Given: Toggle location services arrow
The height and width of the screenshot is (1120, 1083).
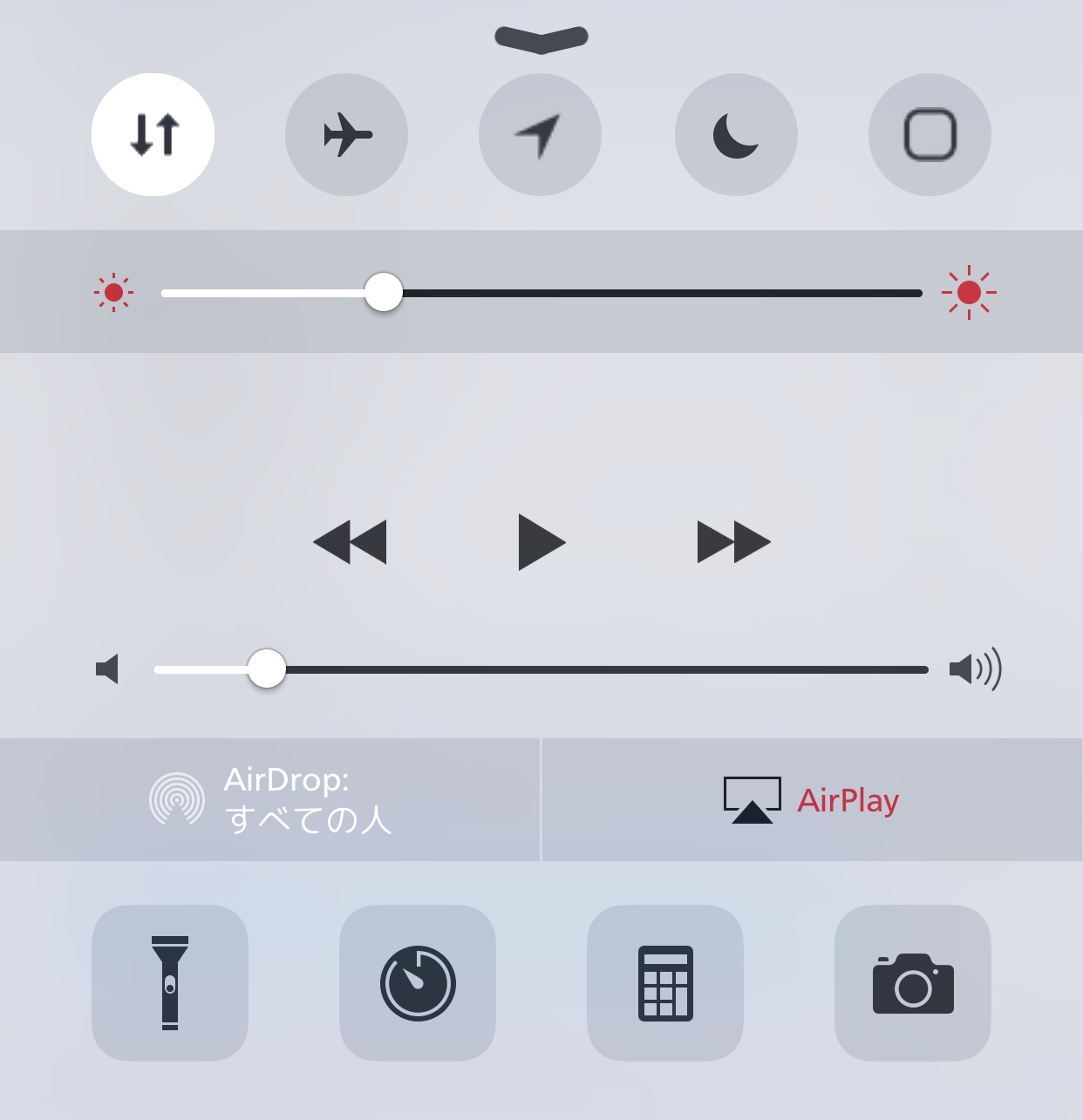Looking at the screenshot, I should pyautogui.click(x=540, y=134).
